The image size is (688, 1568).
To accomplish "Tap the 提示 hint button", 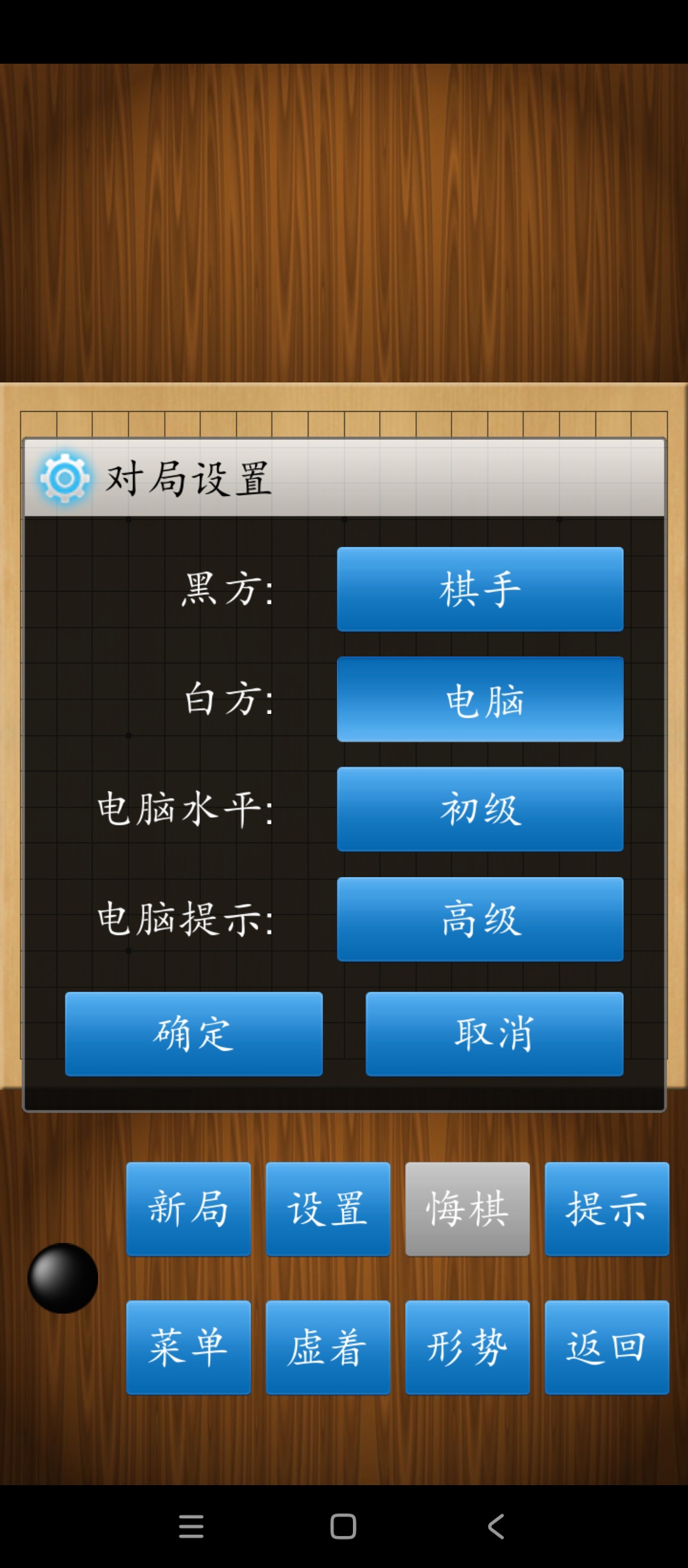I will (606, 1209).
